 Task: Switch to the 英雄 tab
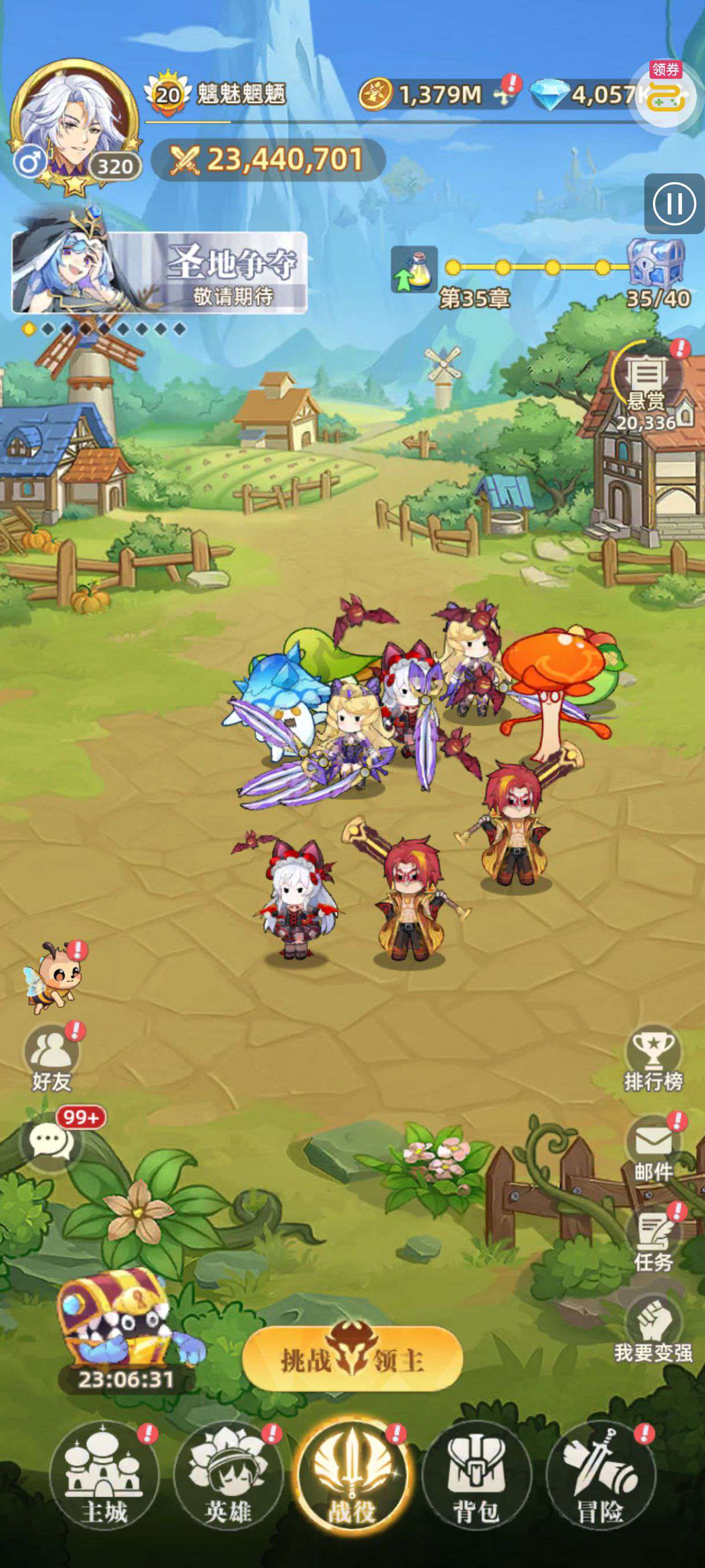pyautogui.click(x=228, y=1477)
